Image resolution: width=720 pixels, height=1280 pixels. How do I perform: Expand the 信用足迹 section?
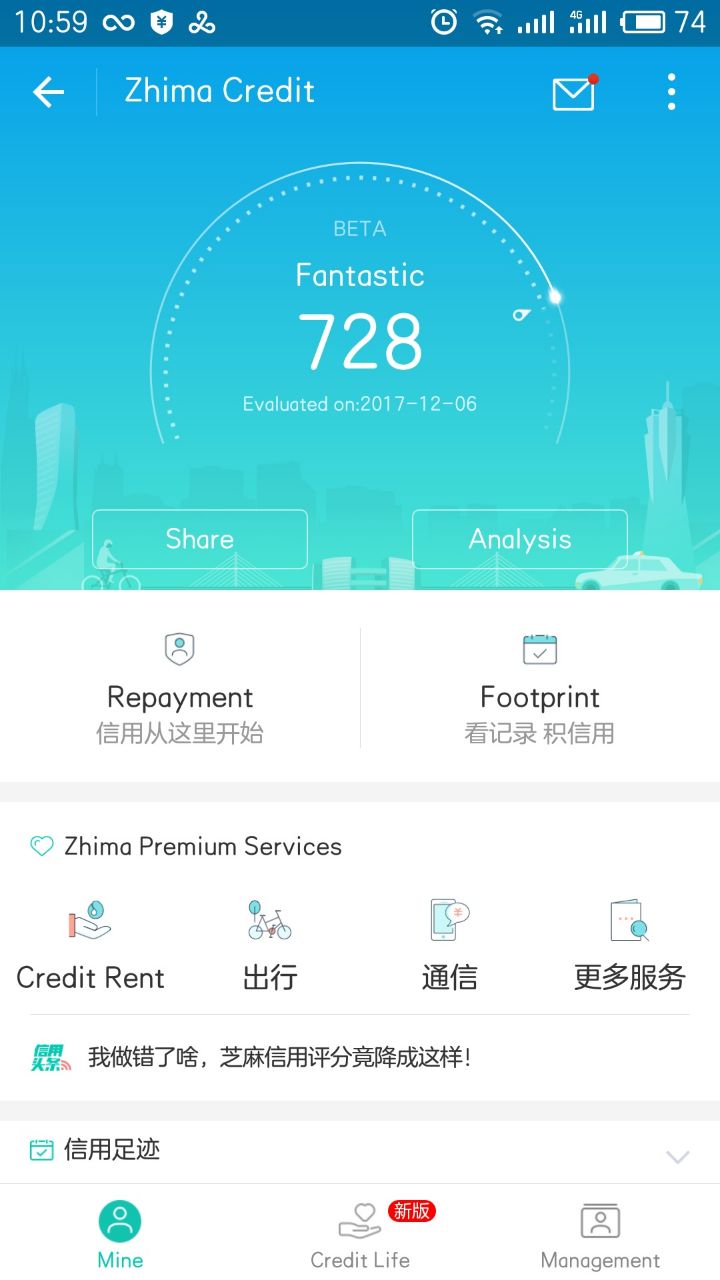tap(677, 1156)
